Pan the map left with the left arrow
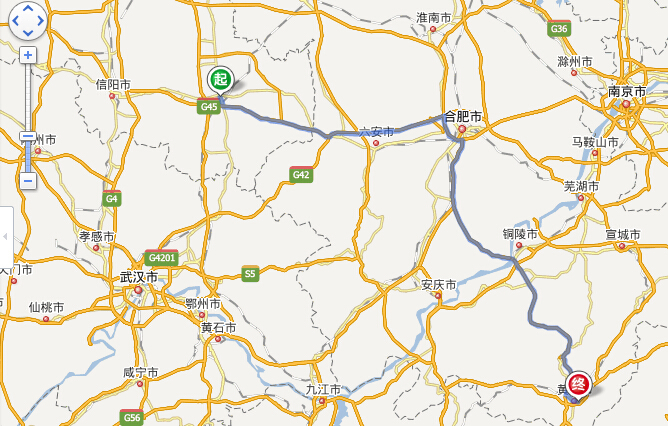 [x=17, y=19]
